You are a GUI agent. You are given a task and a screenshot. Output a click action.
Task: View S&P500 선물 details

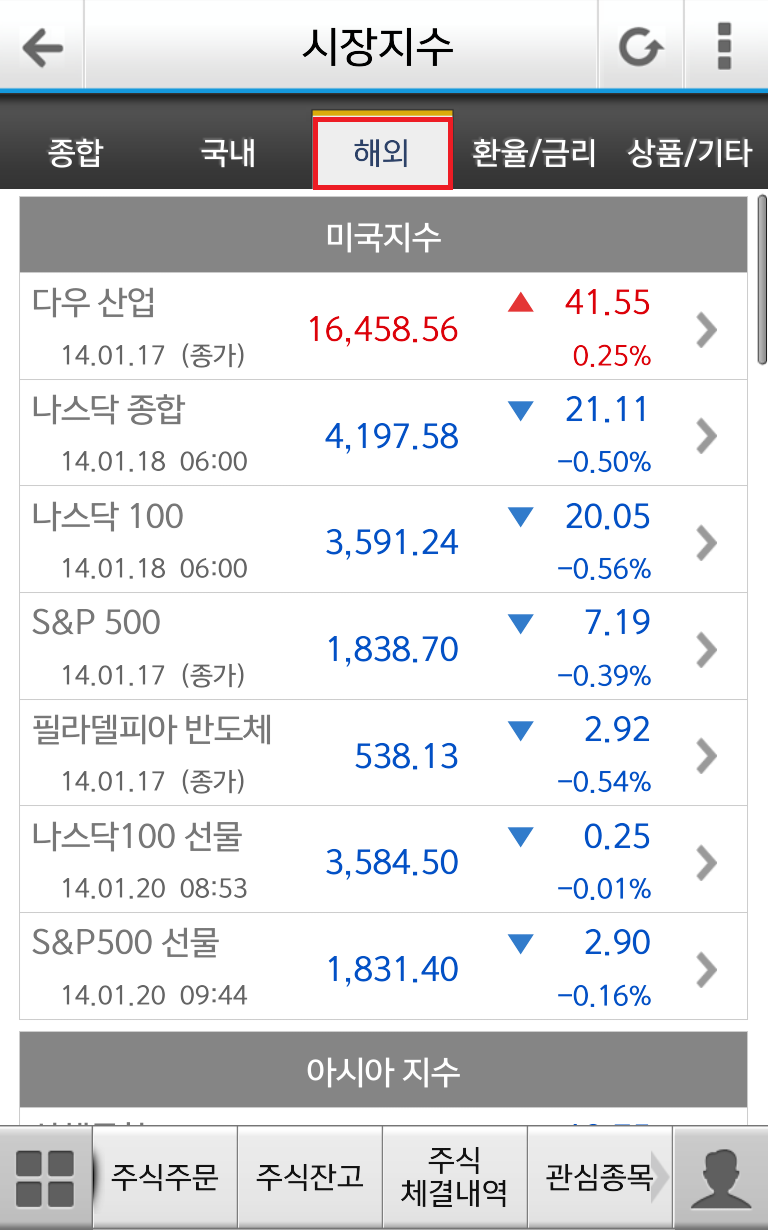pos(383,967)
